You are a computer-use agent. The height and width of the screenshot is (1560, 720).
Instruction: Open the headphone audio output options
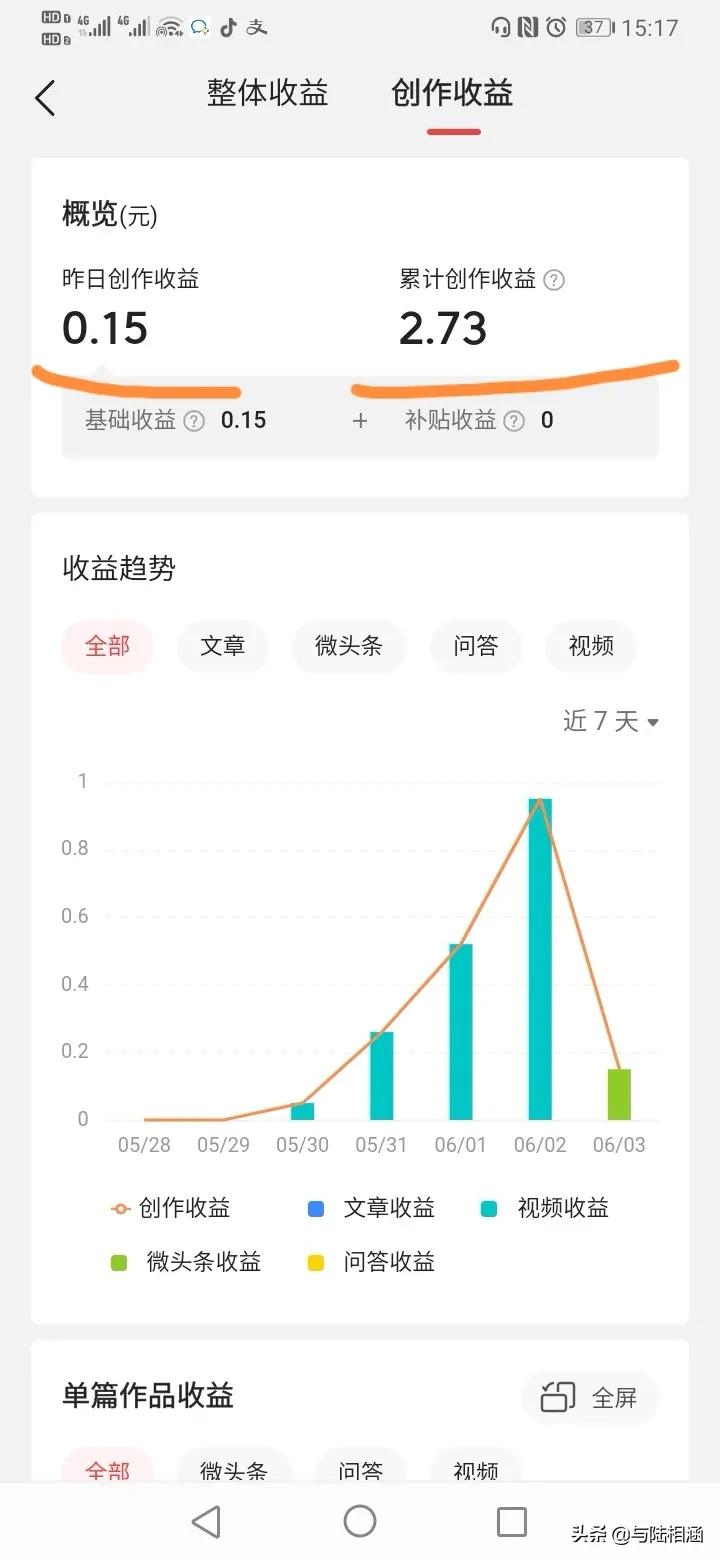500,27
